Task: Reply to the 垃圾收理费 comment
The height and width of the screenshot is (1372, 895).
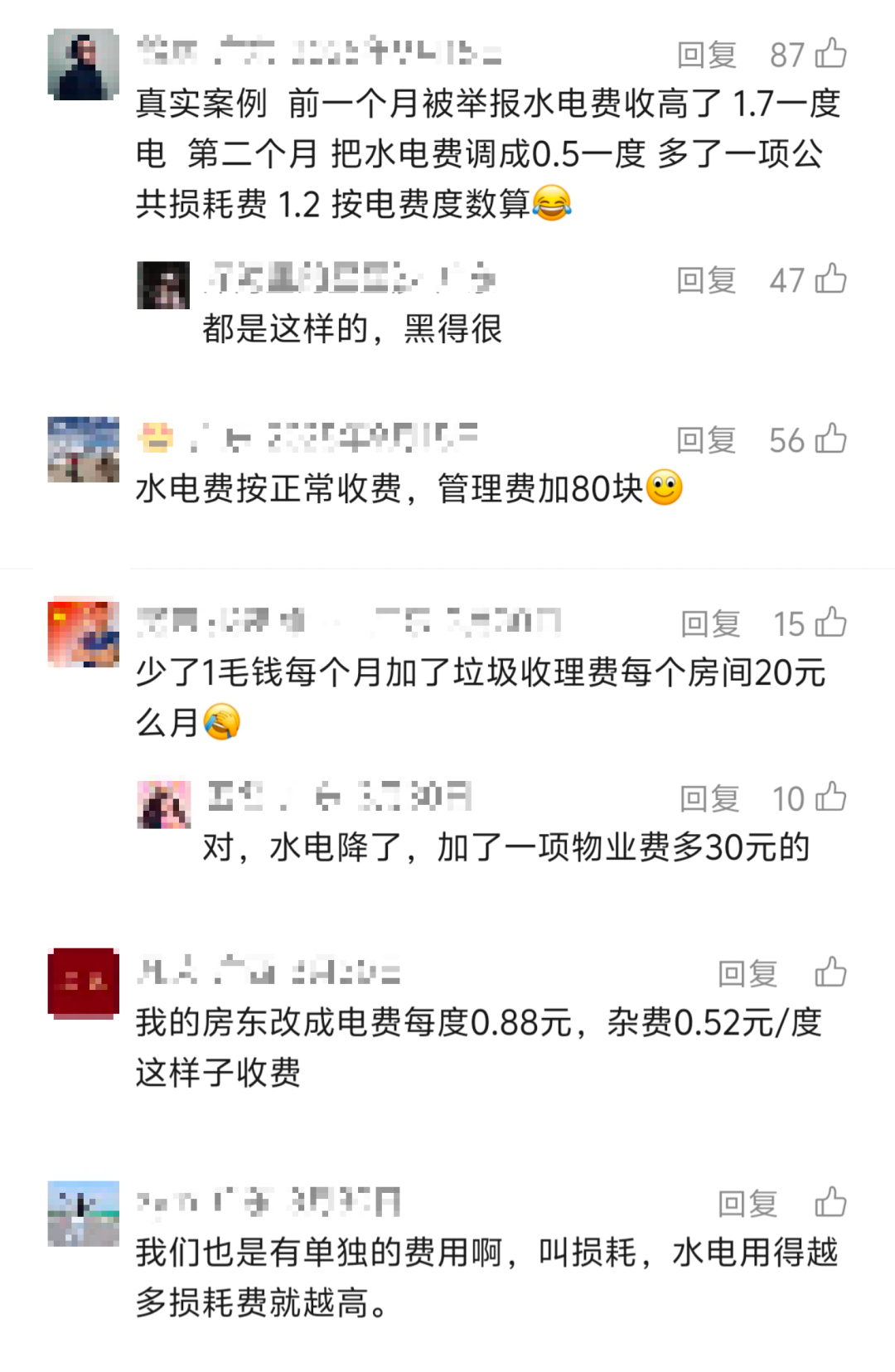Action: (x=710, y=624)
